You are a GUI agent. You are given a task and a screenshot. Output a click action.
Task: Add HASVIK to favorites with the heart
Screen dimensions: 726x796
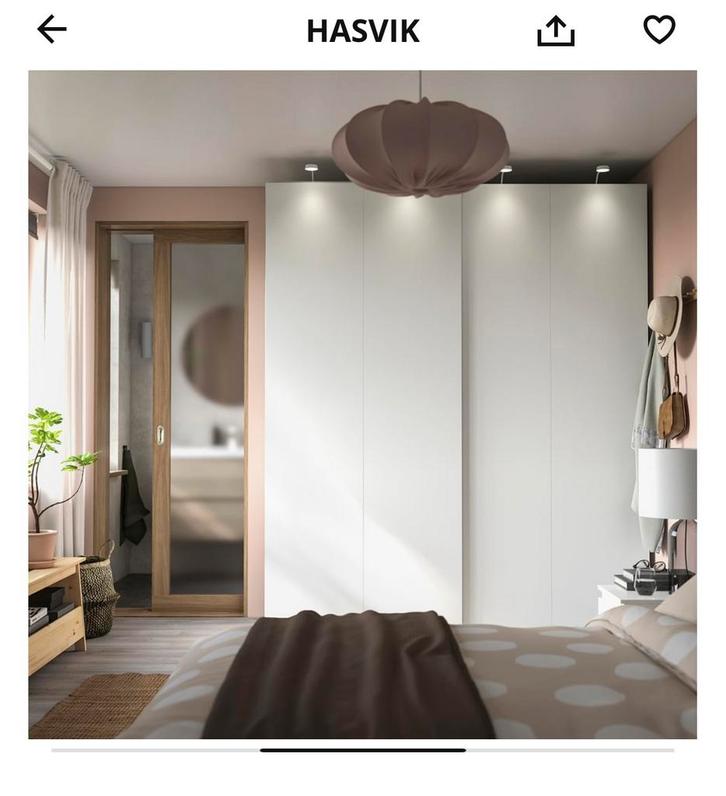click(659, 30)
